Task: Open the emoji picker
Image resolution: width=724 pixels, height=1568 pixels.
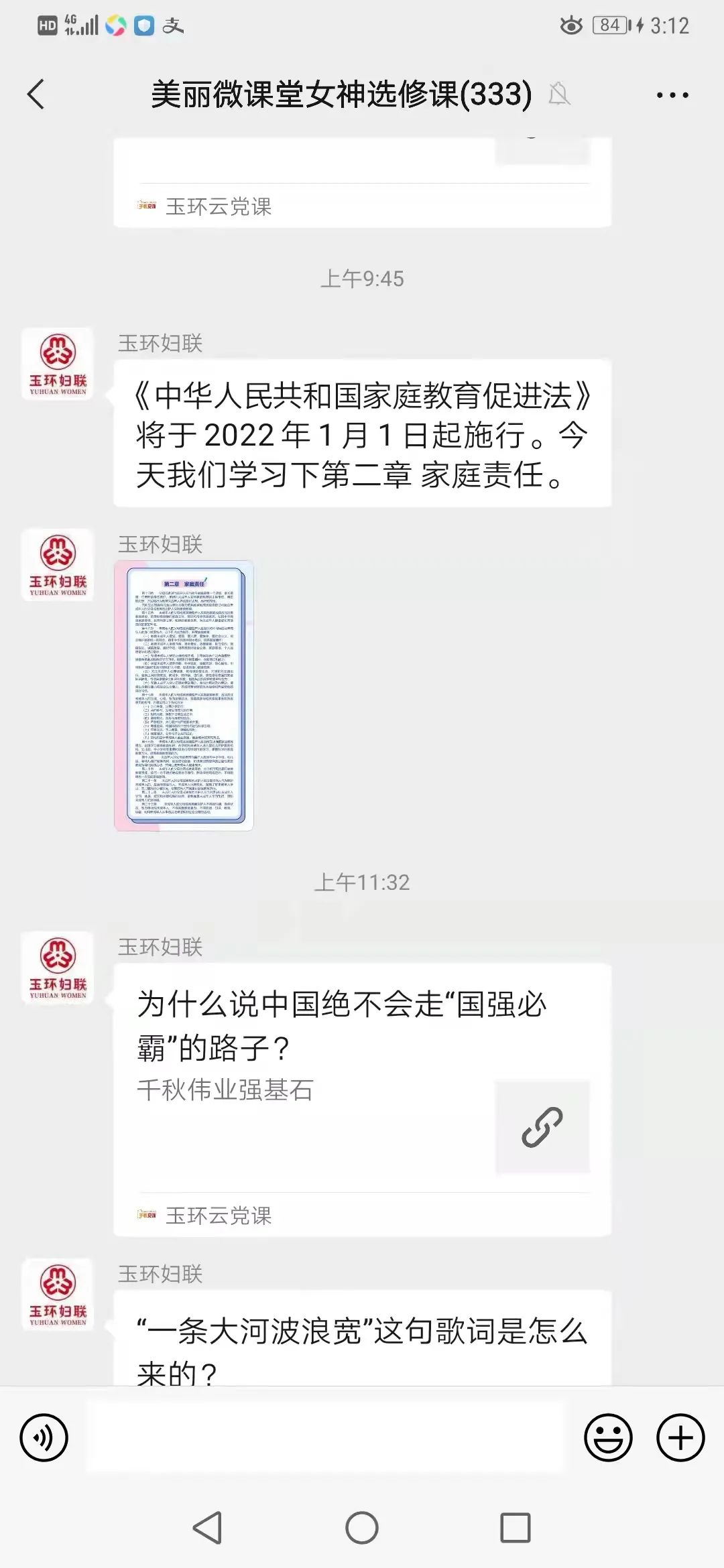Action: (608, 1437)
